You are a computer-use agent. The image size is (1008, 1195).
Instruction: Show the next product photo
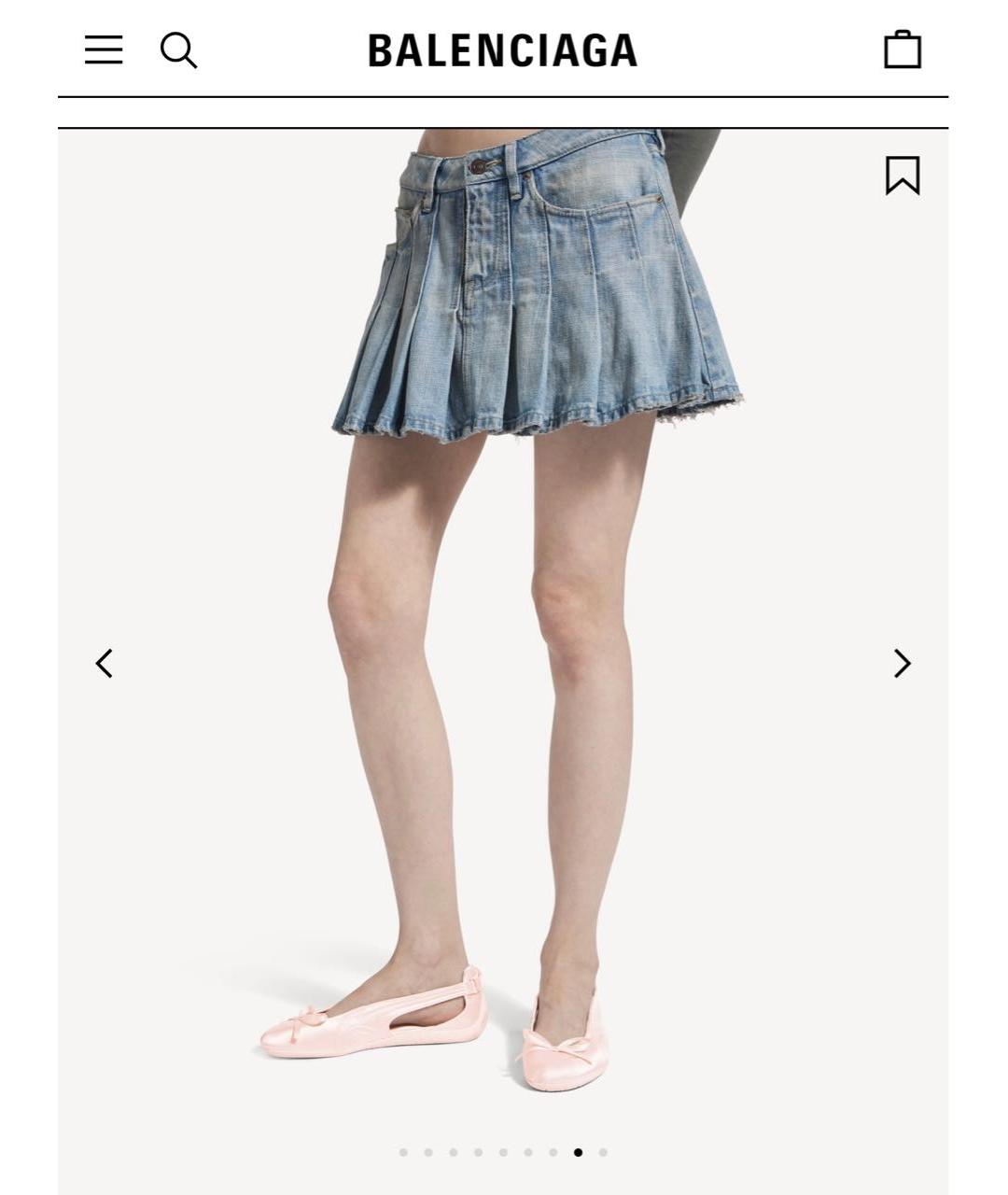(x=902, y=664)
